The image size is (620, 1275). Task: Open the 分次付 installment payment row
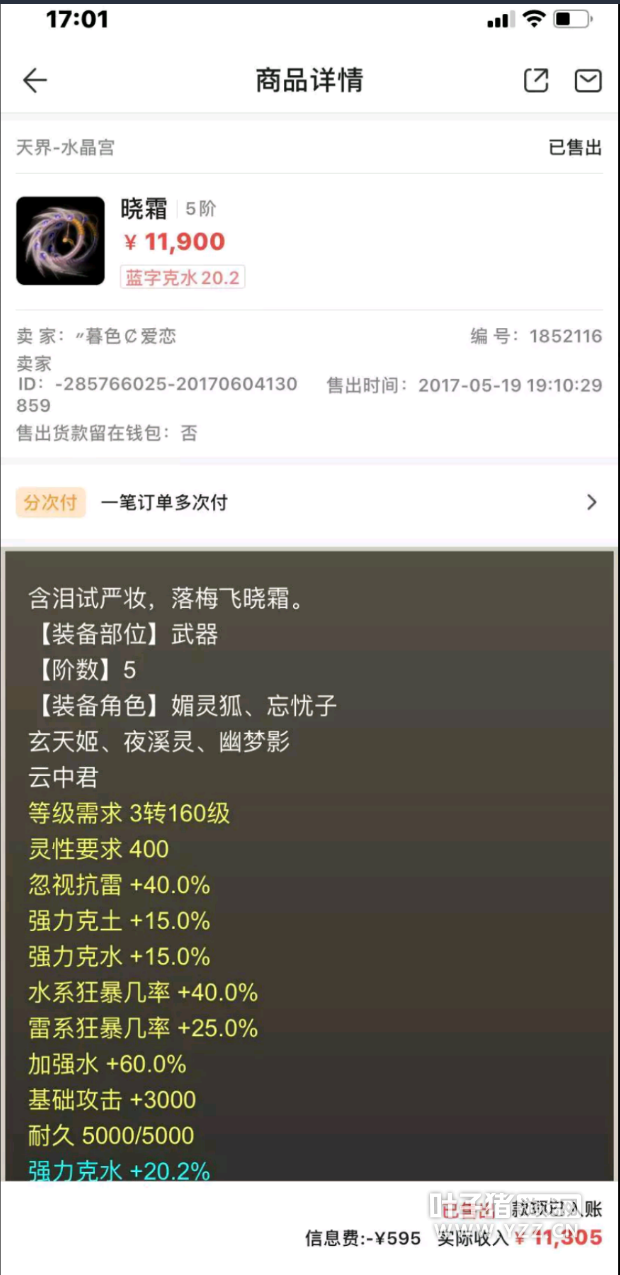point(309,502)
